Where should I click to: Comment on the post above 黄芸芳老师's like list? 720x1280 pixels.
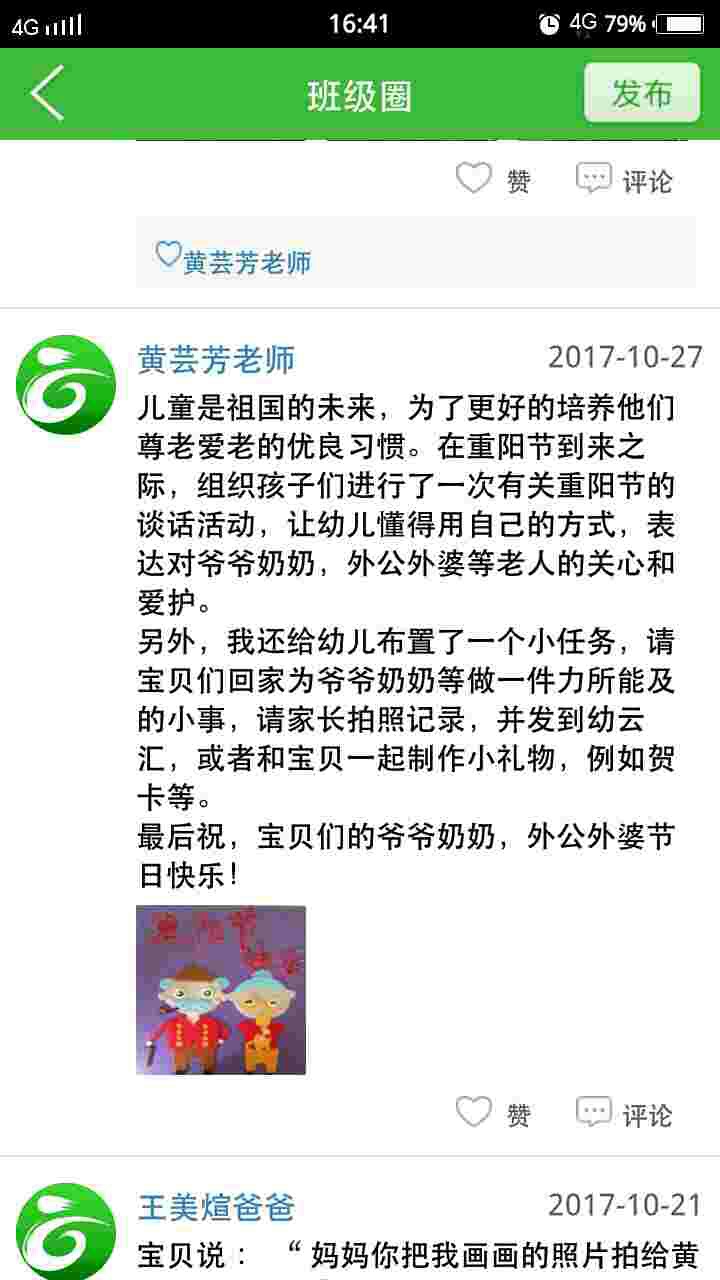click(624, 180)
